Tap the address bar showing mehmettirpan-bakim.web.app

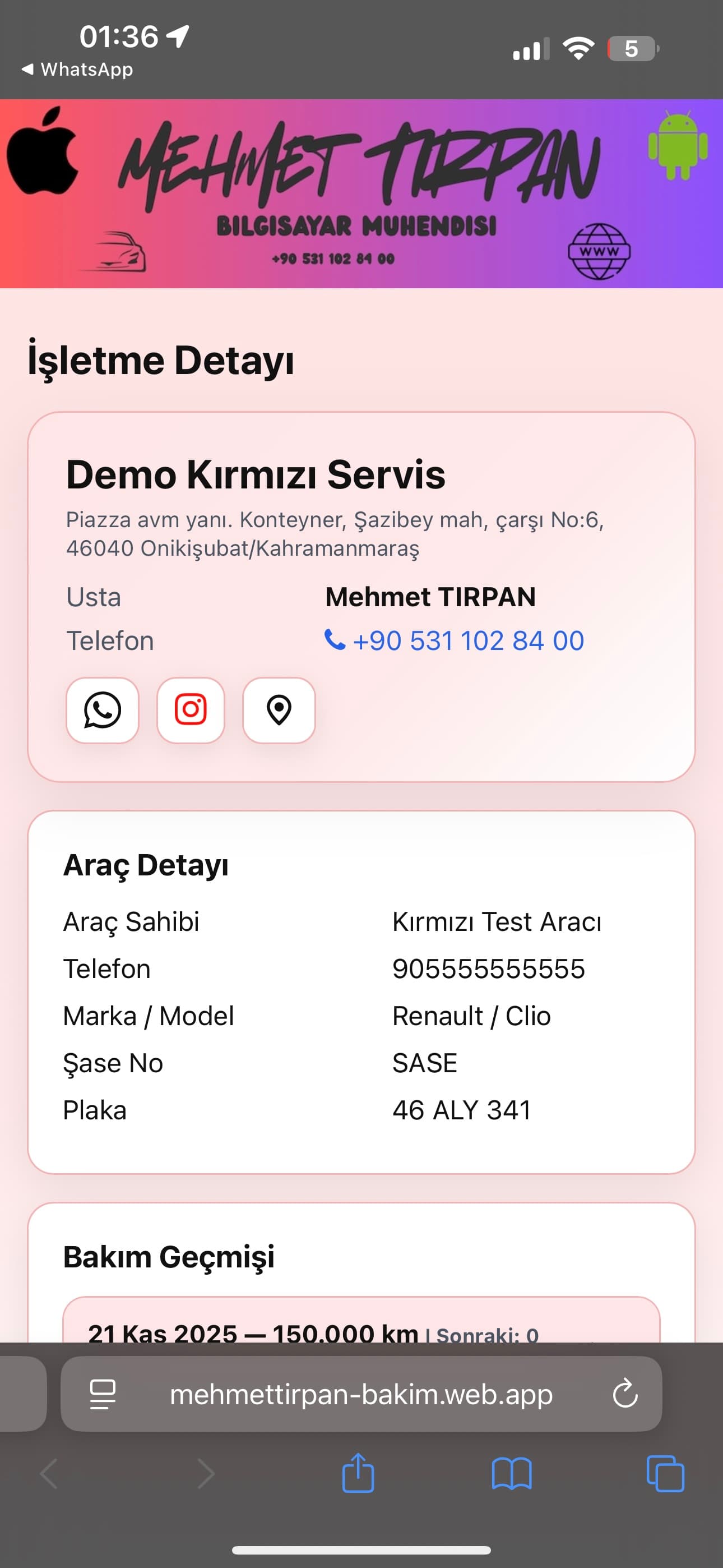click(x=360, y=1395)
